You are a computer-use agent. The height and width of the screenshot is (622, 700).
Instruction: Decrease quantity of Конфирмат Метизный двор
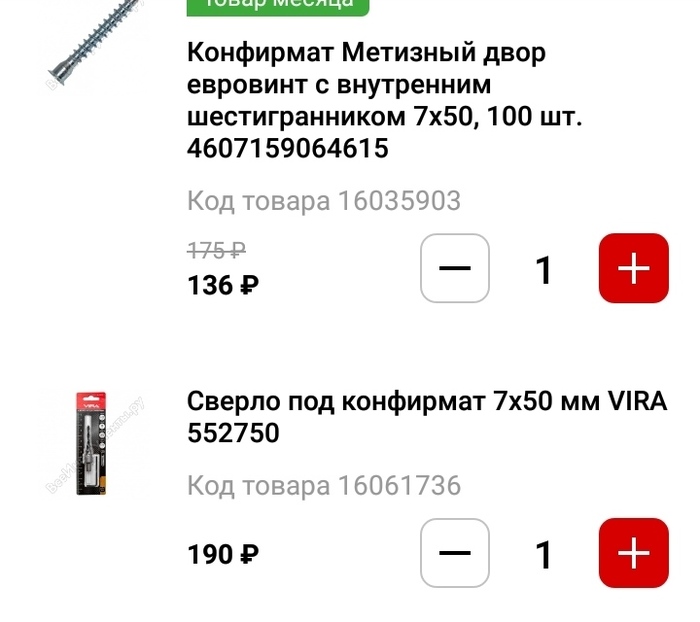[x=455, y=268]
